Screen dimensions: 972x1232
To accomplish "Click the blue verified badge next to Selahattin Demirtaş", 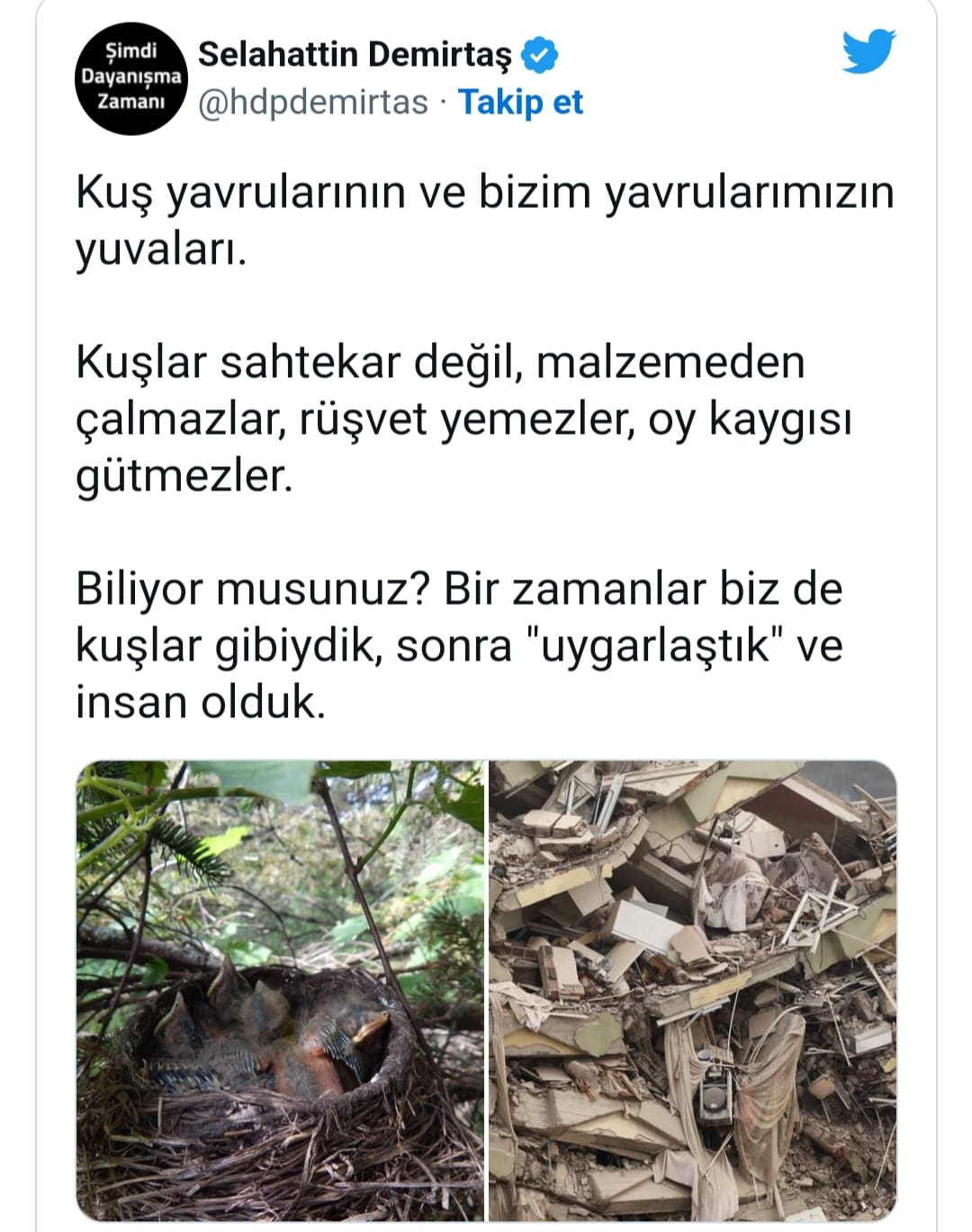I will 540,54.
